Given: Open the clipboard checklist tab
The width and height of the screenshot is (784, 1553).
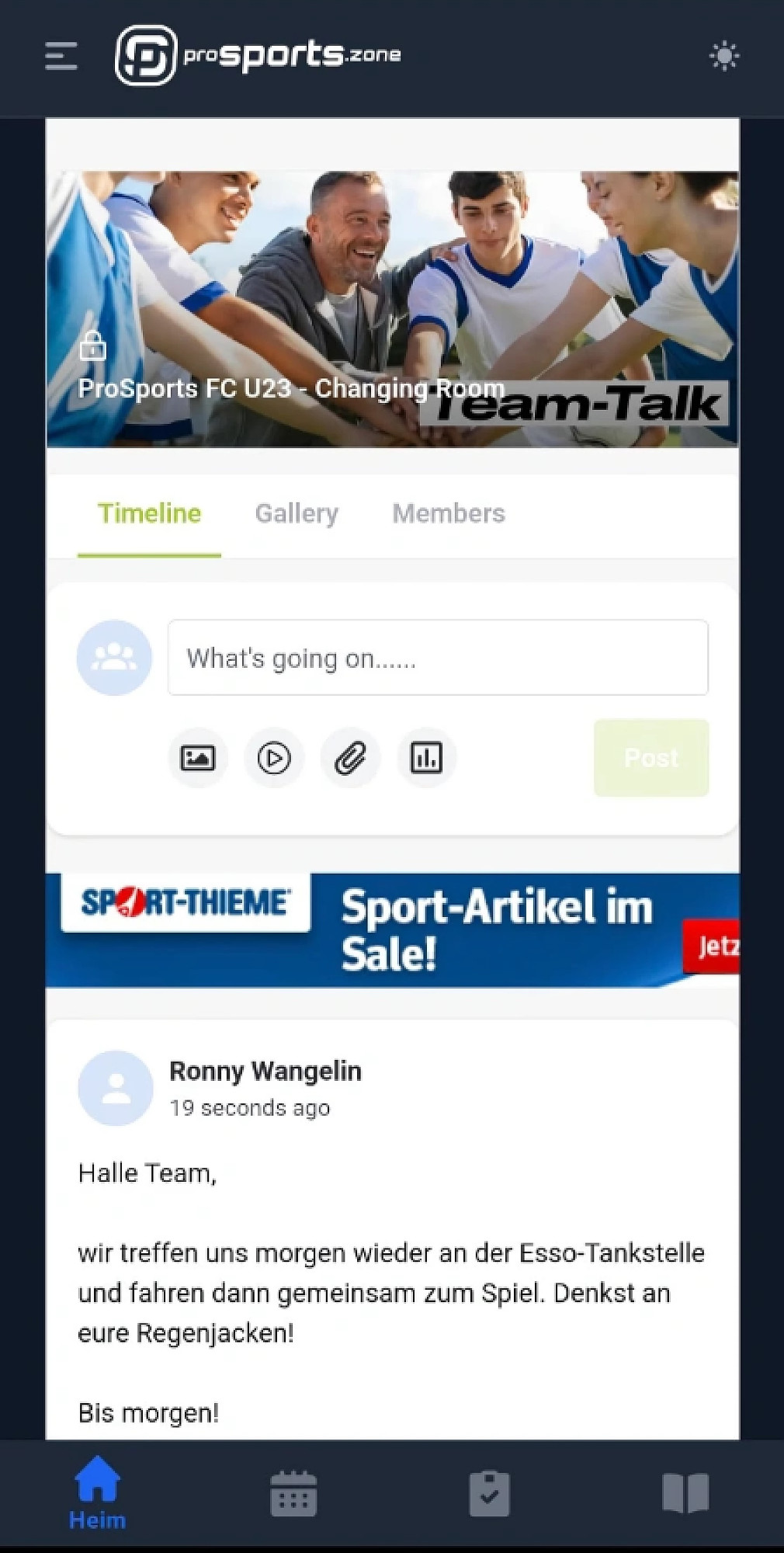Looking at the screenshot, I should 489,1492.
